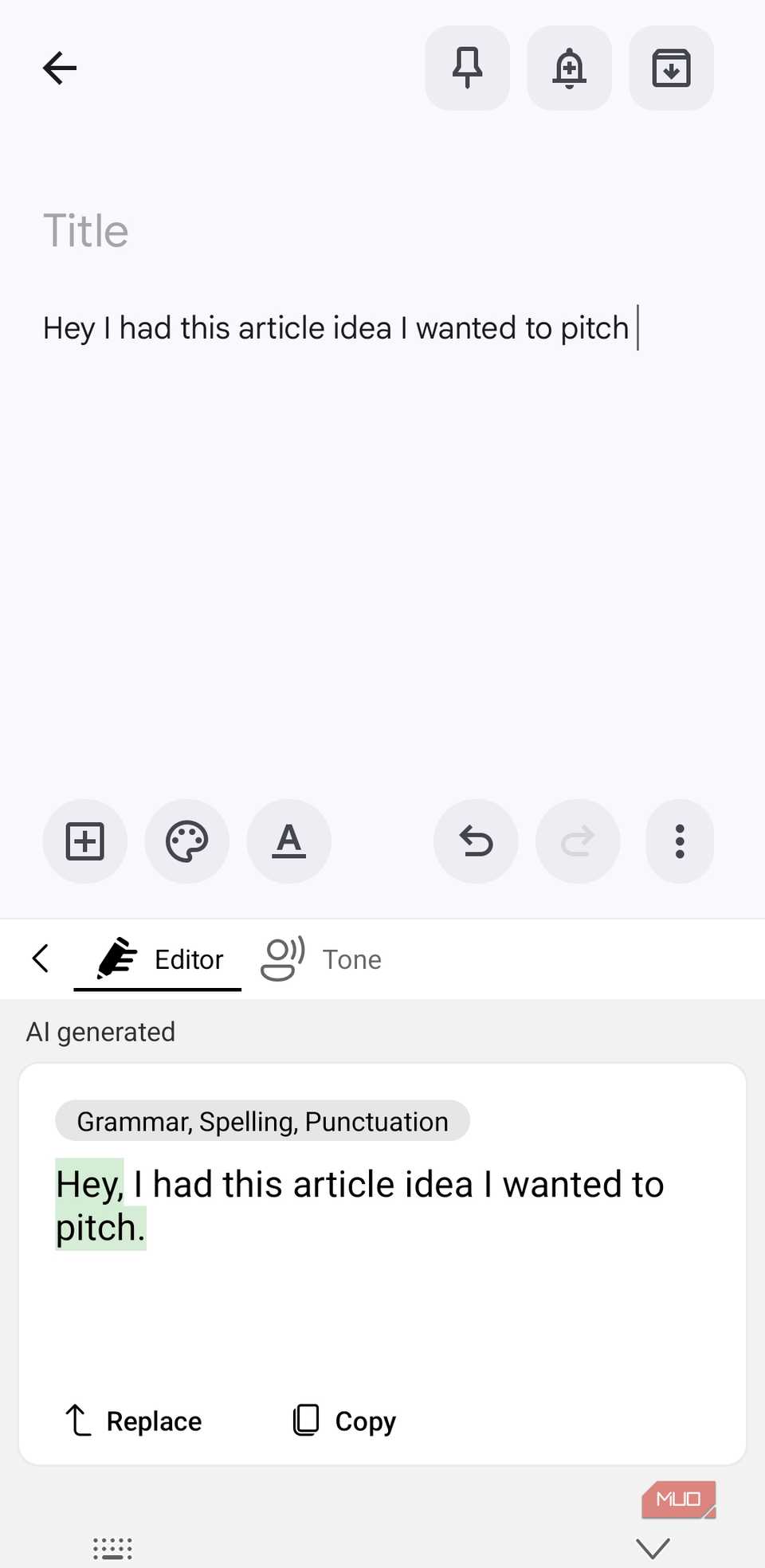Collapse the AI panel with the left chevron
Image resolution: width=765 pixels, height=1568 pixels.
(41, 958)
